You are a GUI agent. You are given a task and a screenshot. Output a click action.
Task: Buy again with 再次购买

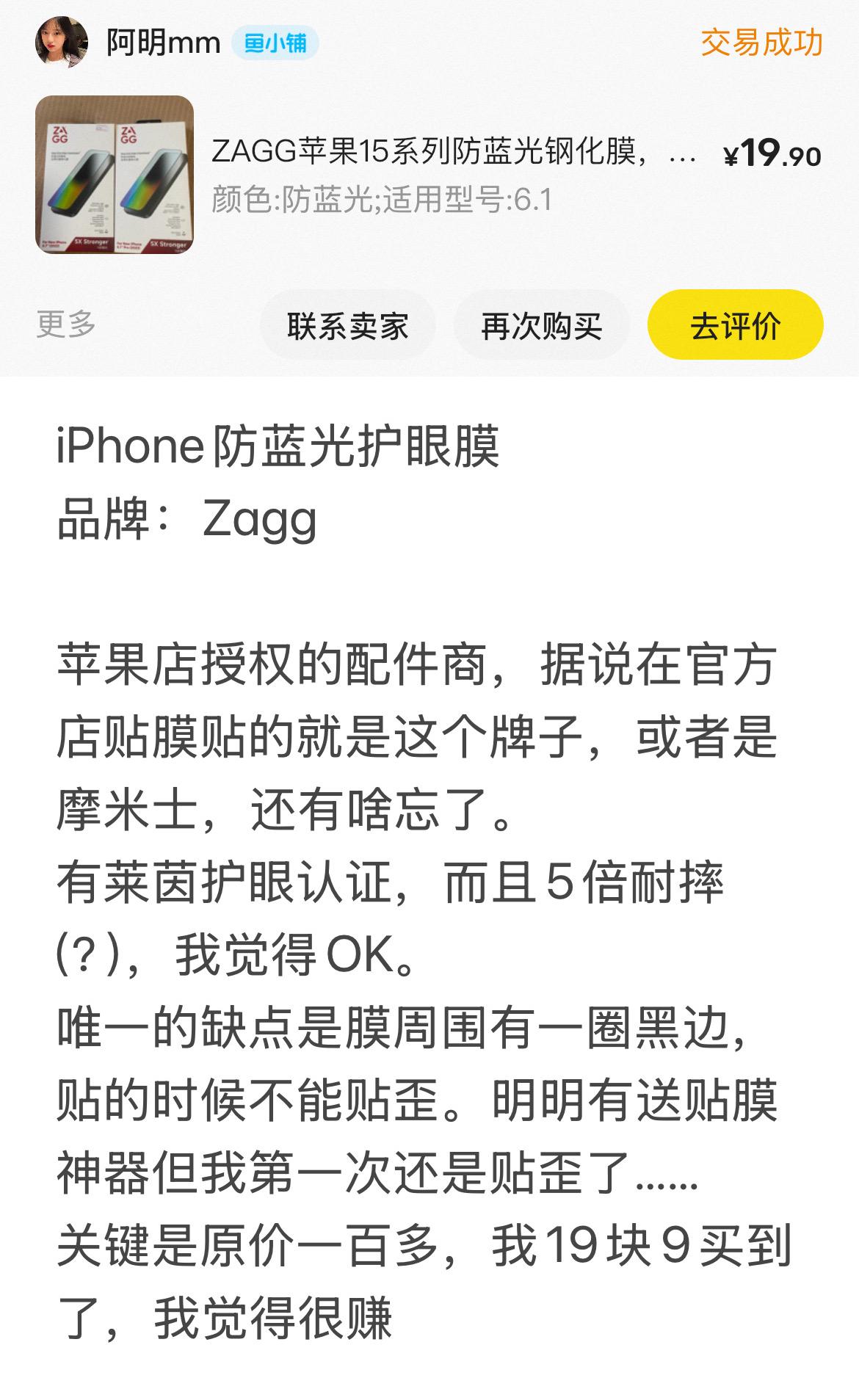click(541, 325)
